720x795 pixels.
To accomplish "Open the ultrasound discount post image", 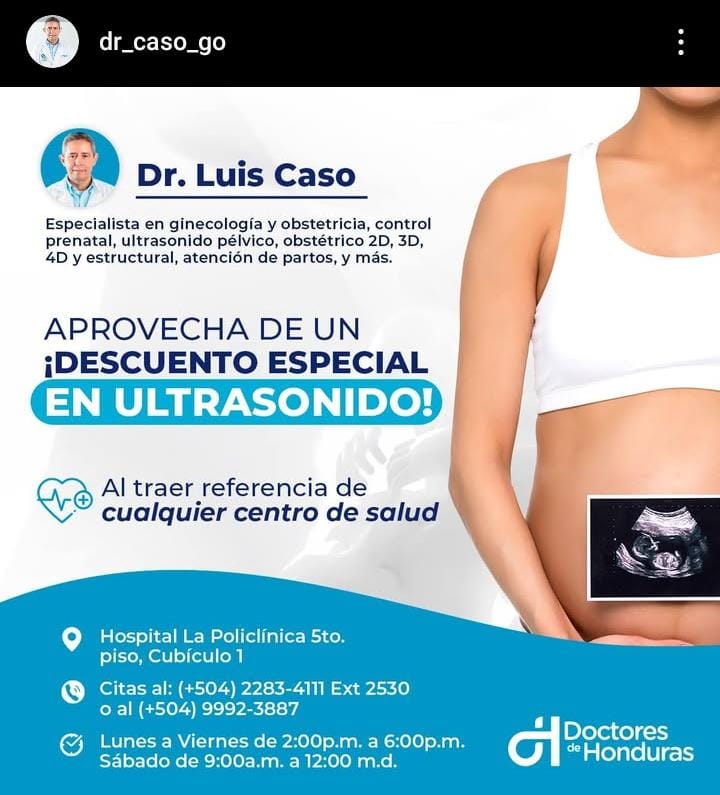I will (x=360, y=440).
